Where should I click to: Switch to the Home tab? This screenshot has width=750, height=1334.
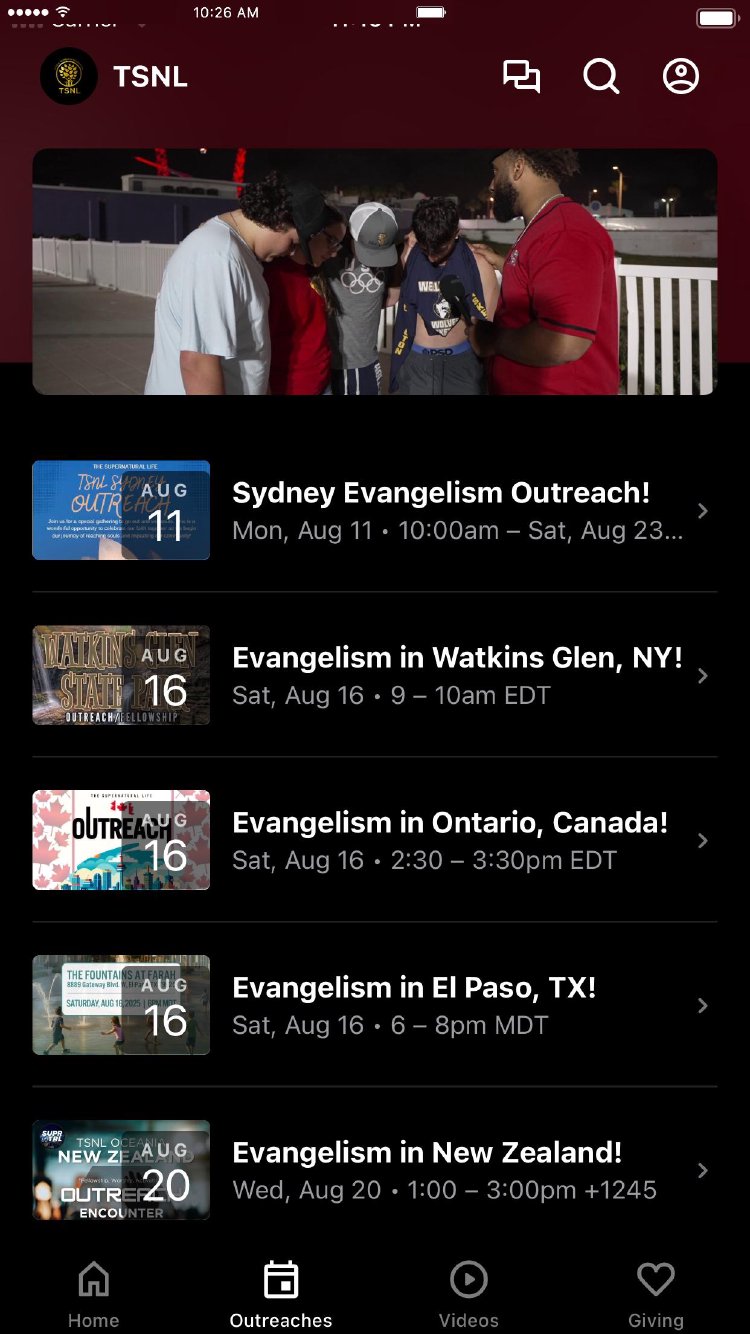pos(94,1293)
